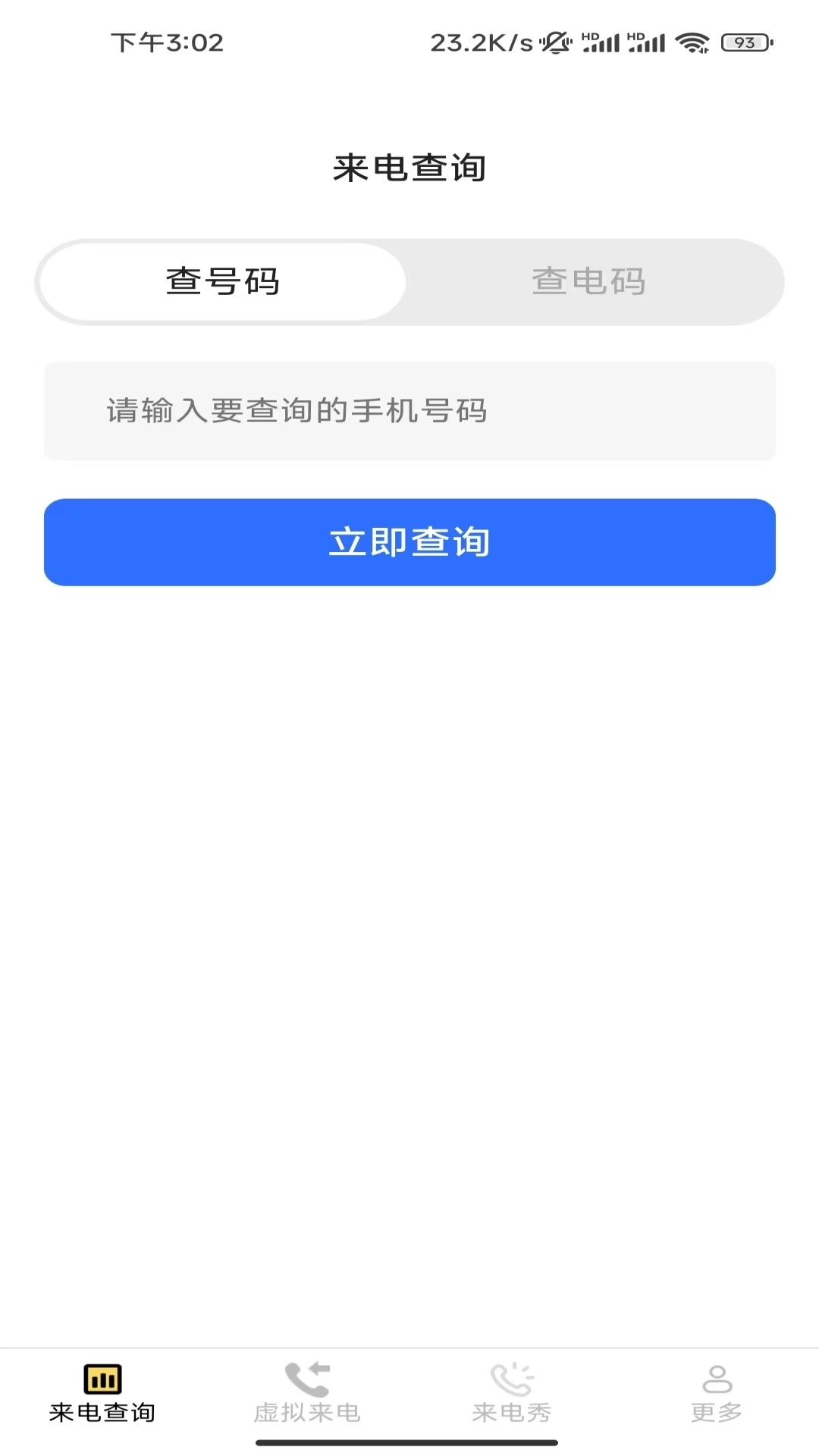Tap the 立即查询 blue button
819x1456 pixels.
[409, 541]
